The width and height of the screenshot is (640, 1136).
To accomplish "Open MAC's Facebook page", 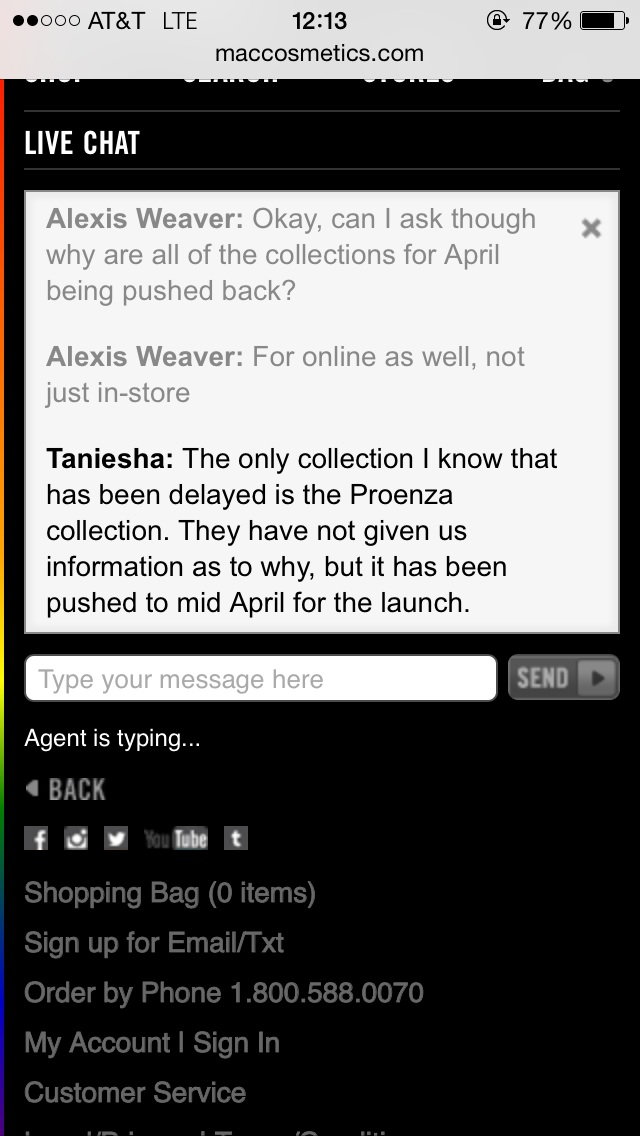I will tap(36, 838).
